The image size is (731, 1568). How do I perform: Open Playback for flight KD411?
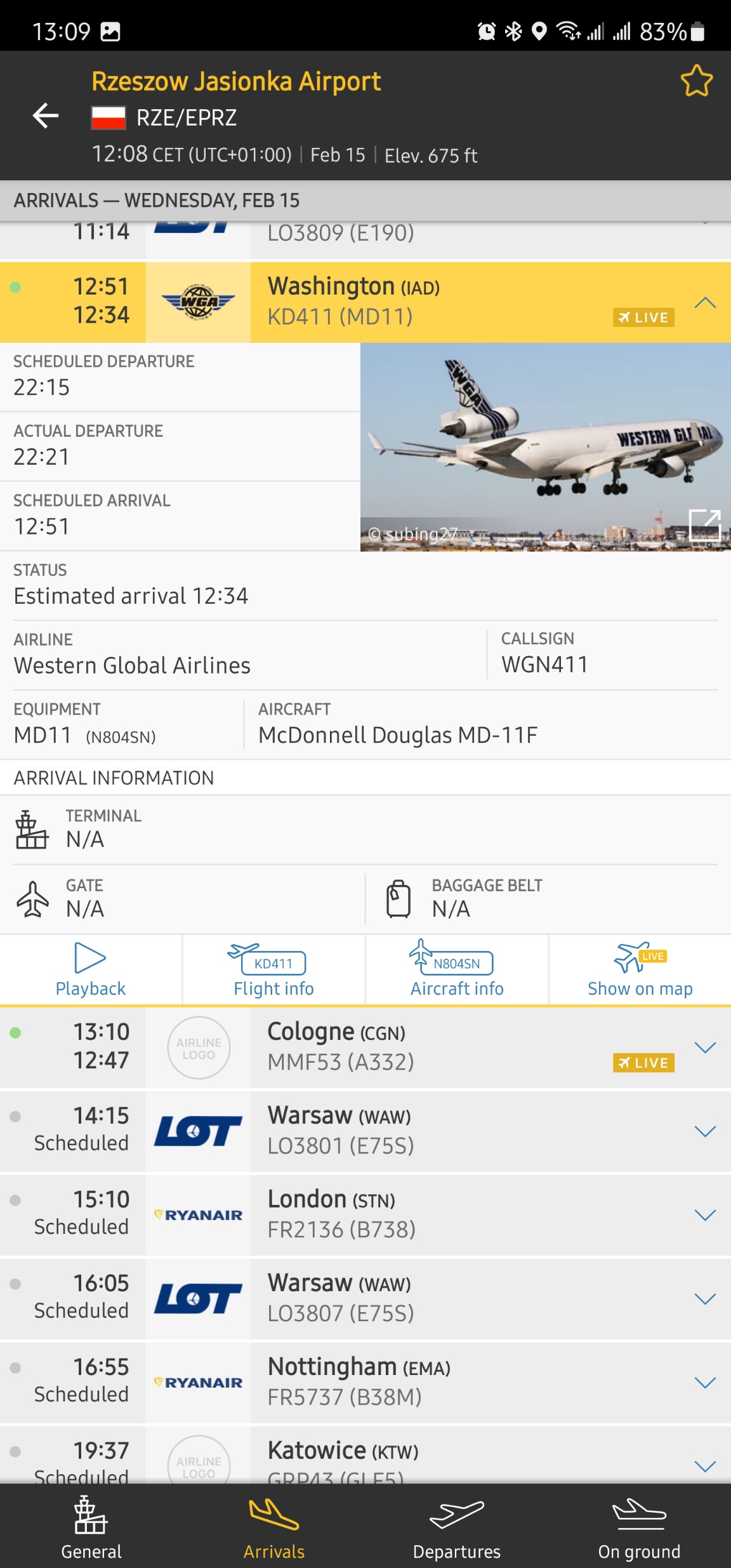coord(91,970)
